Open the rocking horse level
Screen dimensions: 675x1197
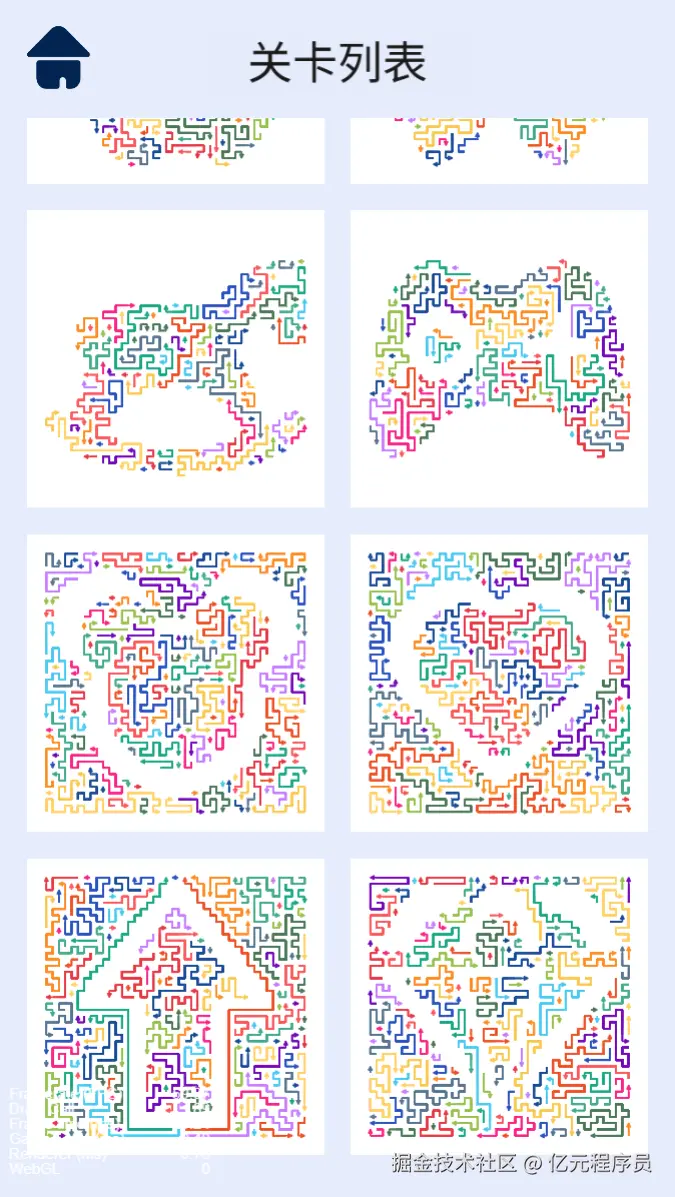[175, 358]
